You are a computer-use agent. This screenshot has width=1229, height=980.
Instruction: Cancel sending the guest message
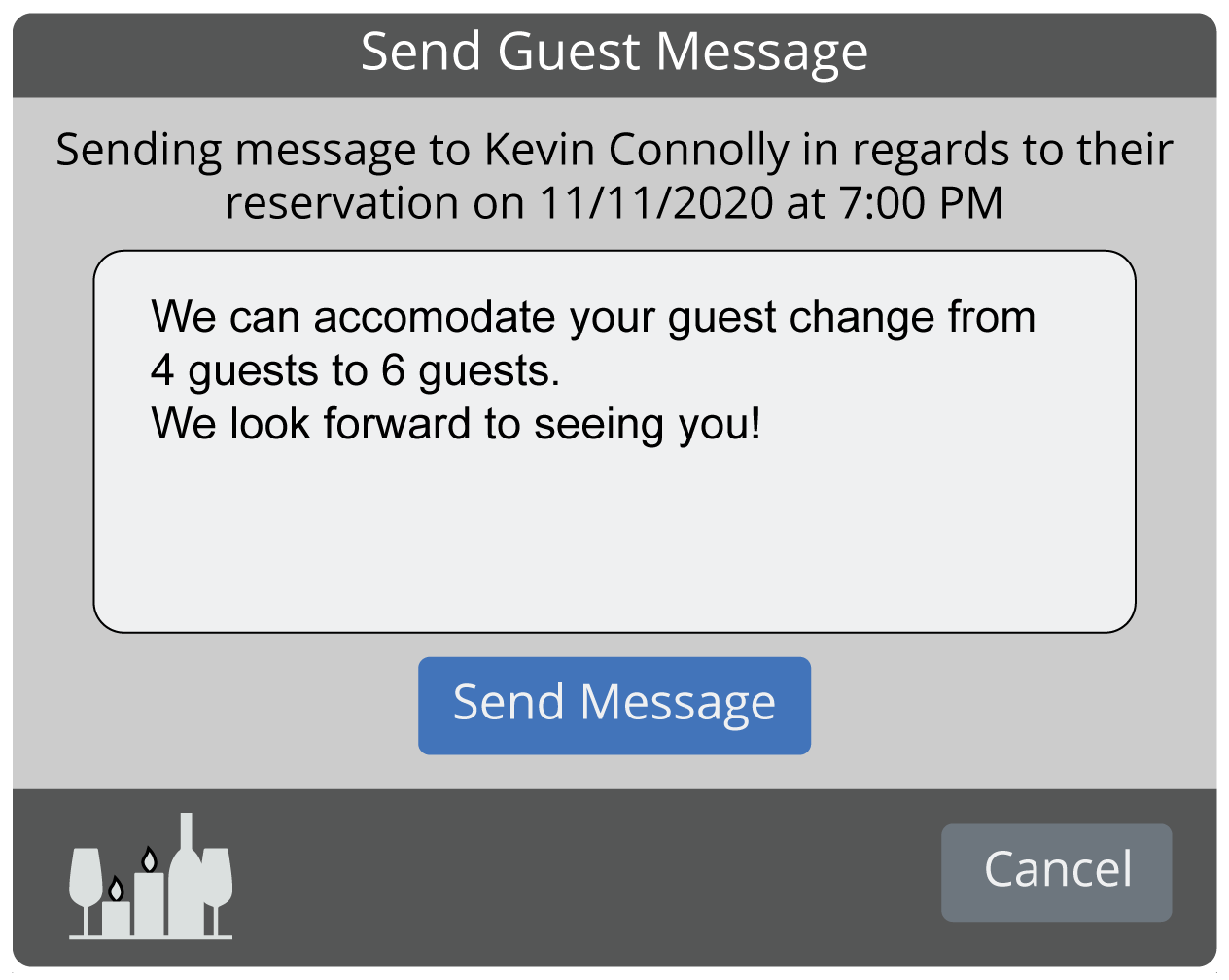(x=1056, y=872)
